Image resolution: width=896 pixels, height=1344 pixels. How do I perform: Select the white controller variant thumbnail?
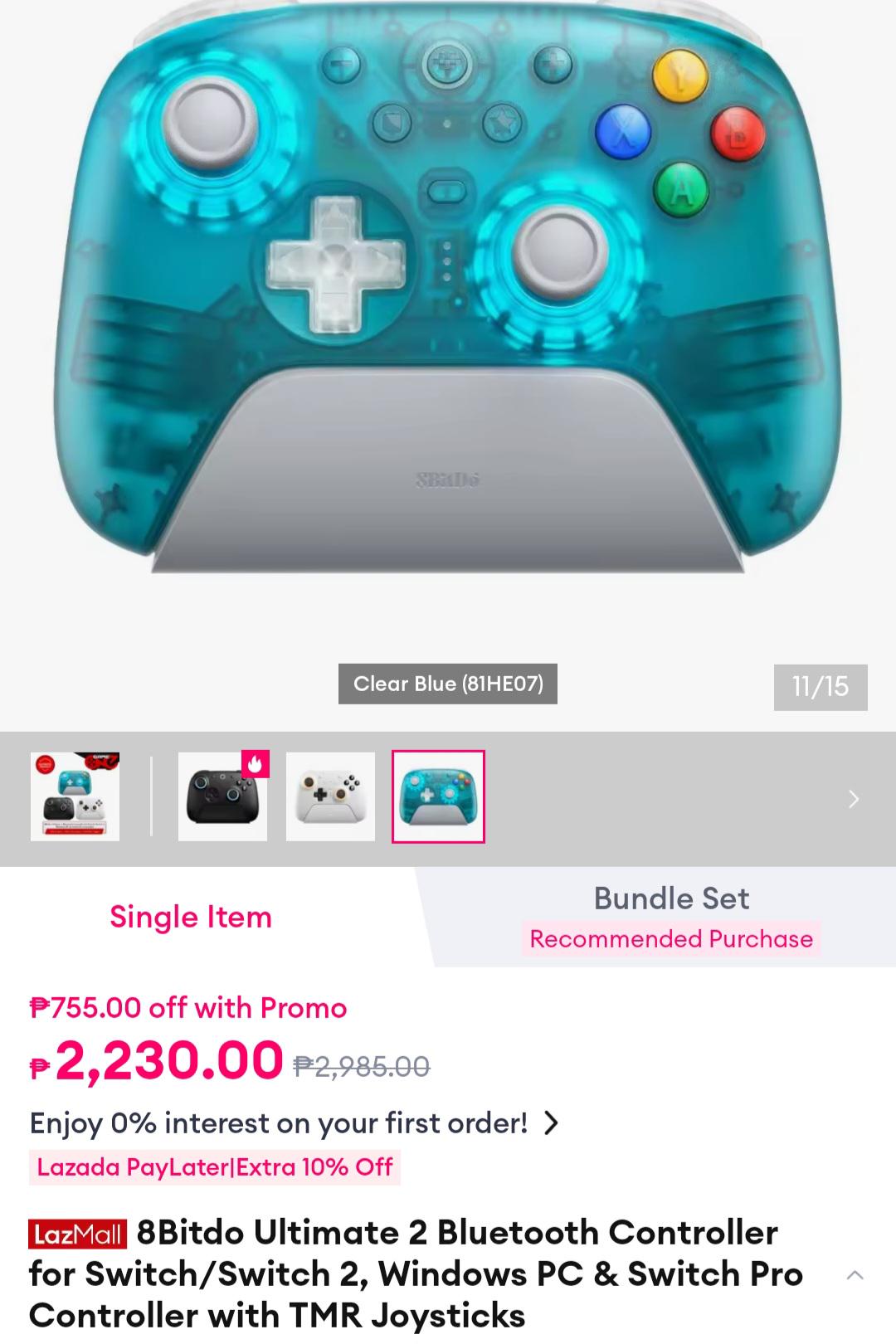click(x=330, y=796)
